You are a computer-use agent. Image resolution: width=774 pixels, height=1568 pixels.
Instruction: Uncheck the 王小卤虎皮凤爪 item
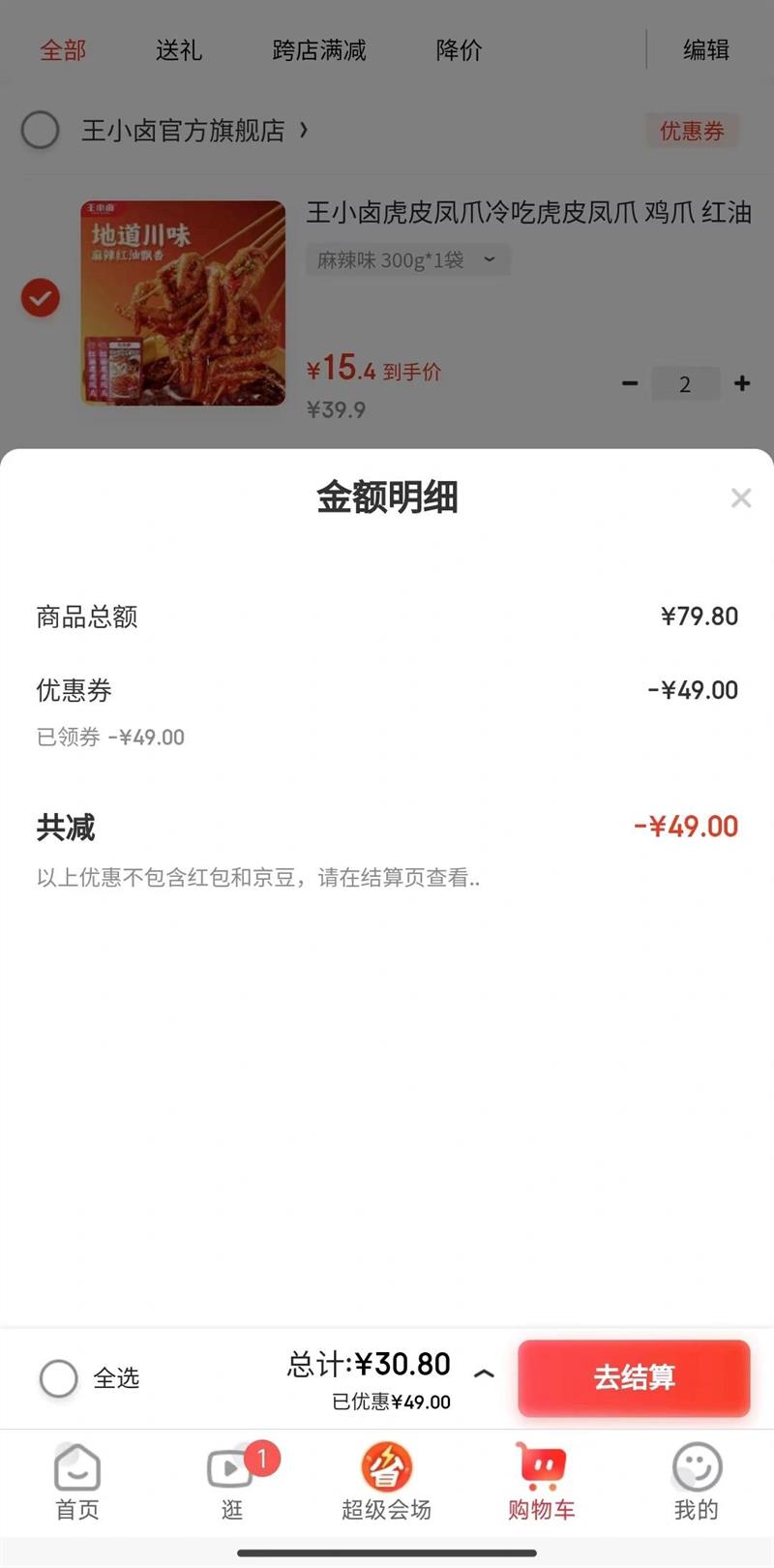[x=41, y=298]
